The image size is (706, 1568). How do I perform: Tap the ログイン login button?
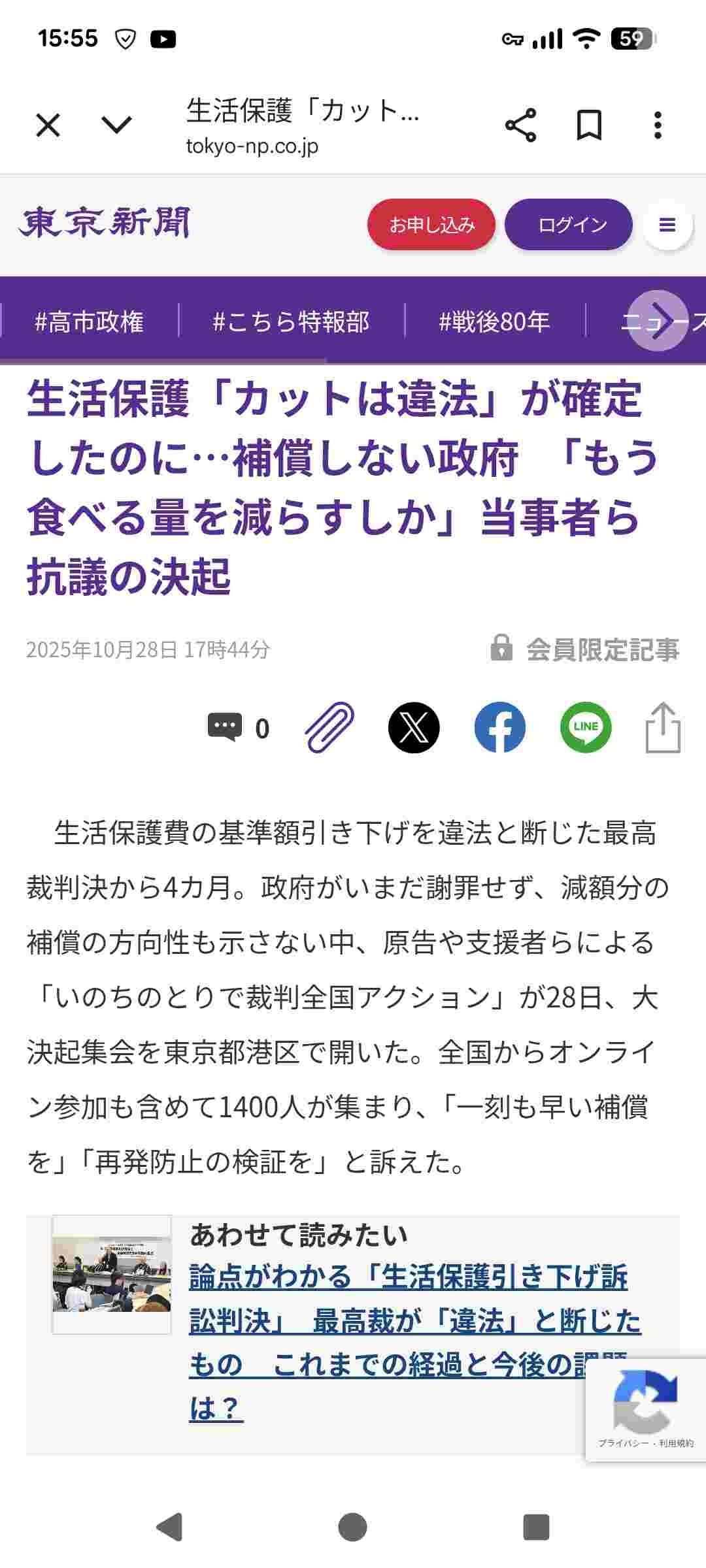point(569,225)
